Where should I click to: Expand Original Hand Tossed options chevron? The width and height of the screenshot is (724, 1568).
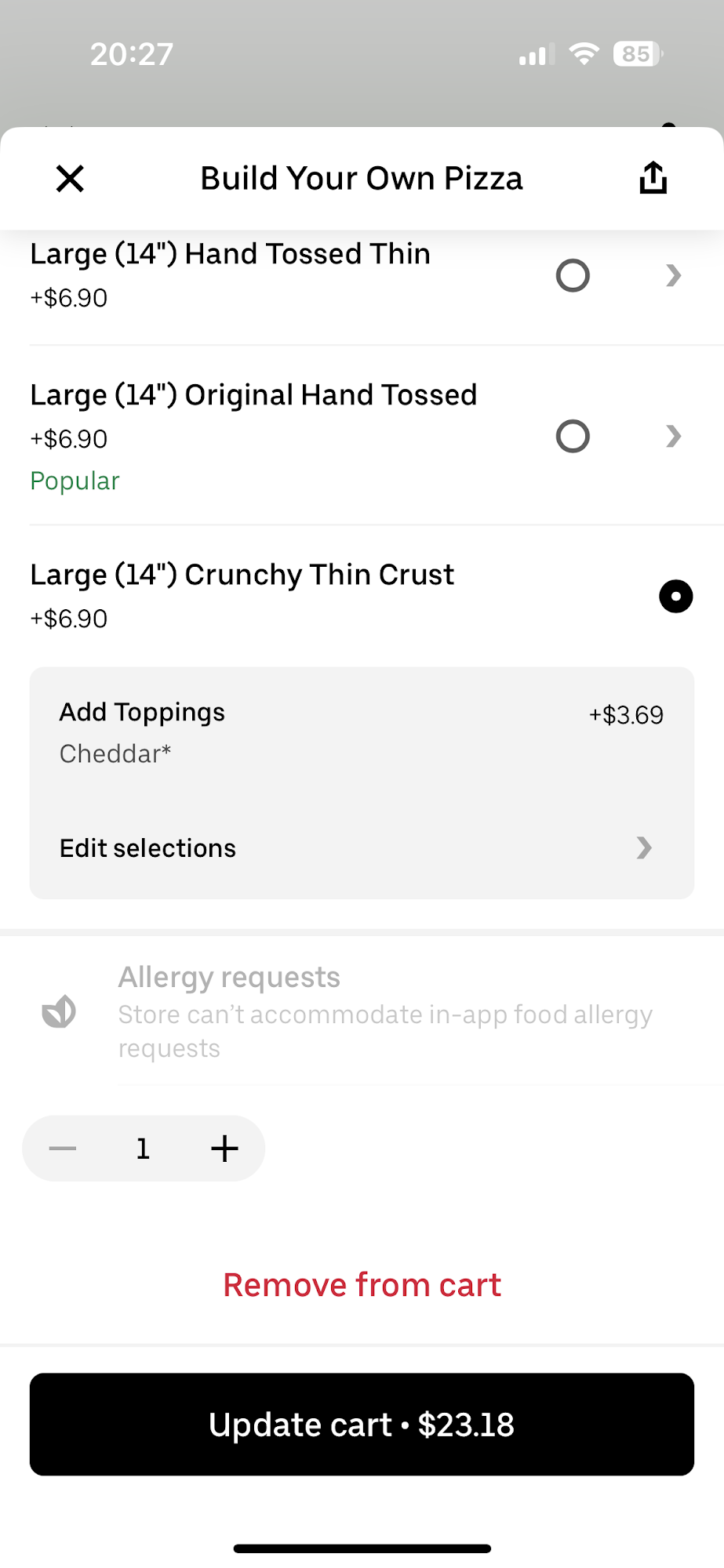pos(673,436)
